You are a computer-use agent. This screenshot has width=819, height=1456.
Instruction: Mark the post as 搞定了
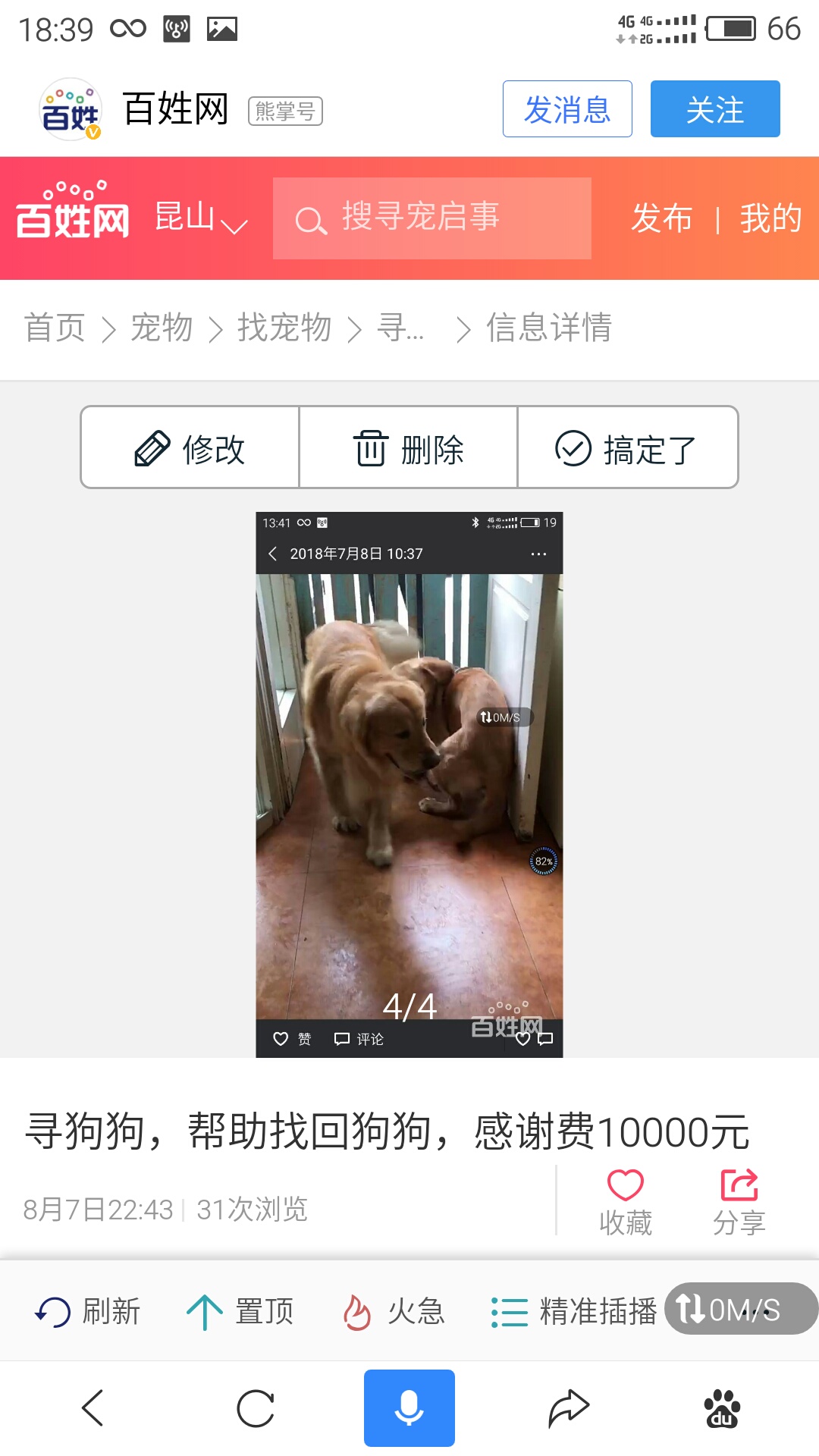(x=627, y=448)
